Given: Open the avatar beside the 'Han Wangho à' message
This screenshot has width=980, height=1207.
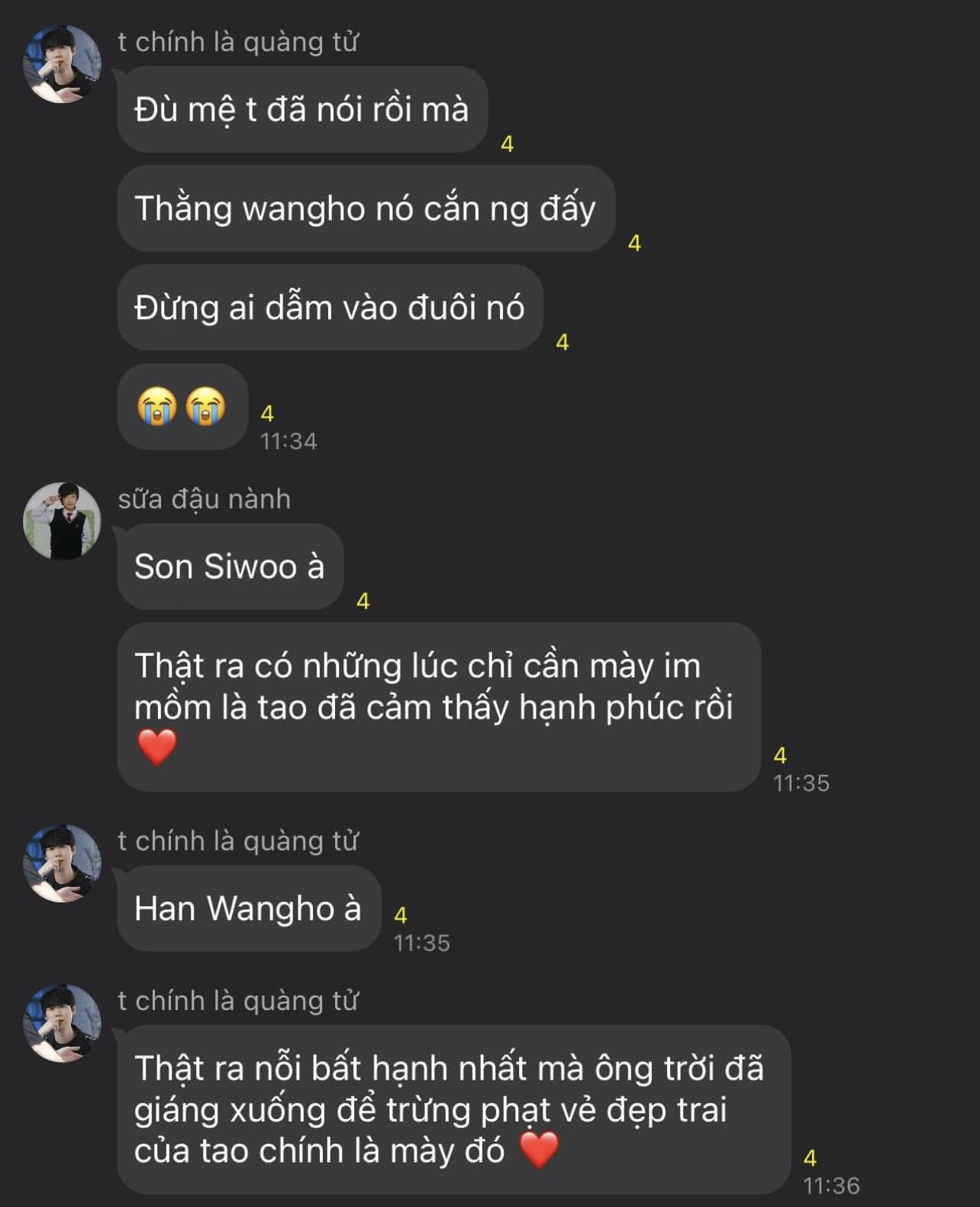Looking at the screenshot, I should pos(62,863).
